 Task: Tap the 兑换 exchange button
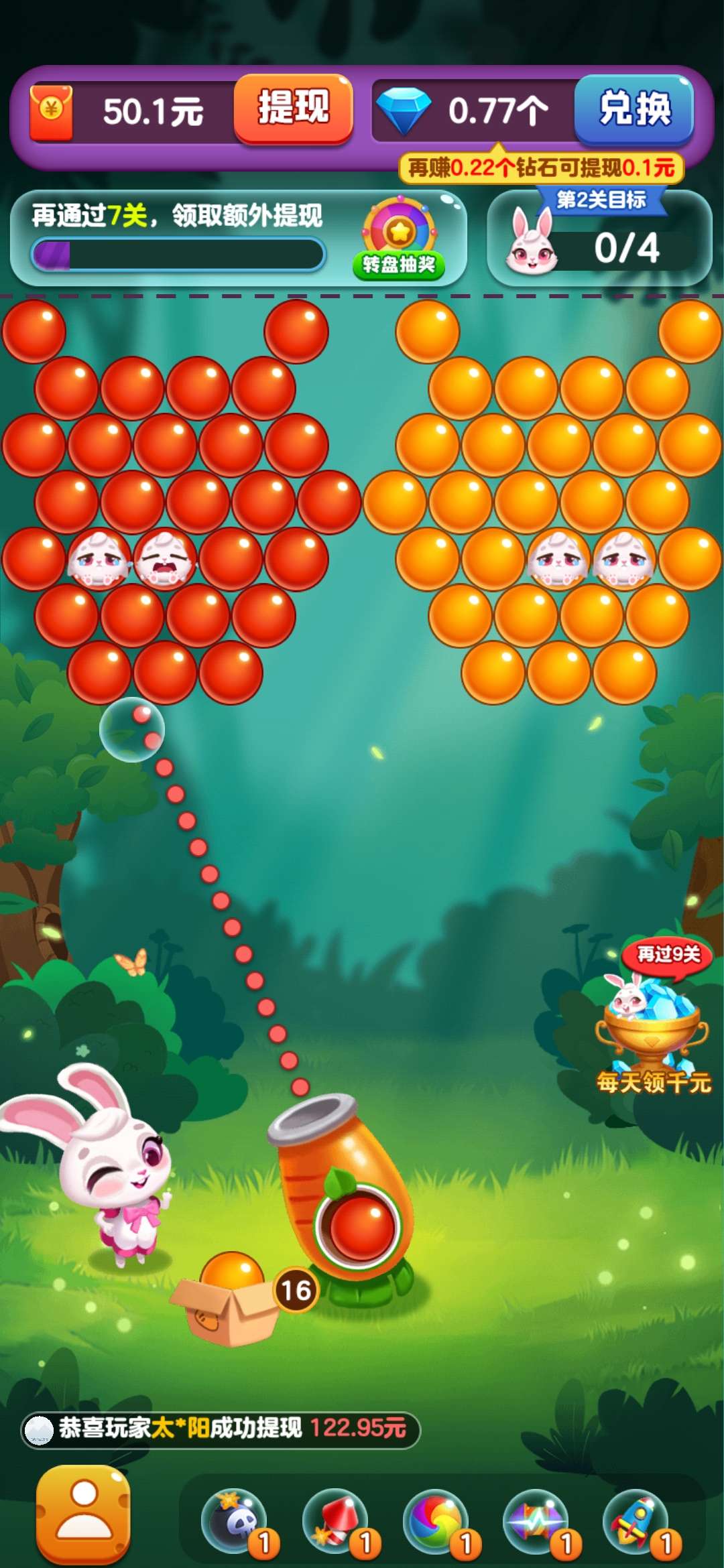coord(634,109)
